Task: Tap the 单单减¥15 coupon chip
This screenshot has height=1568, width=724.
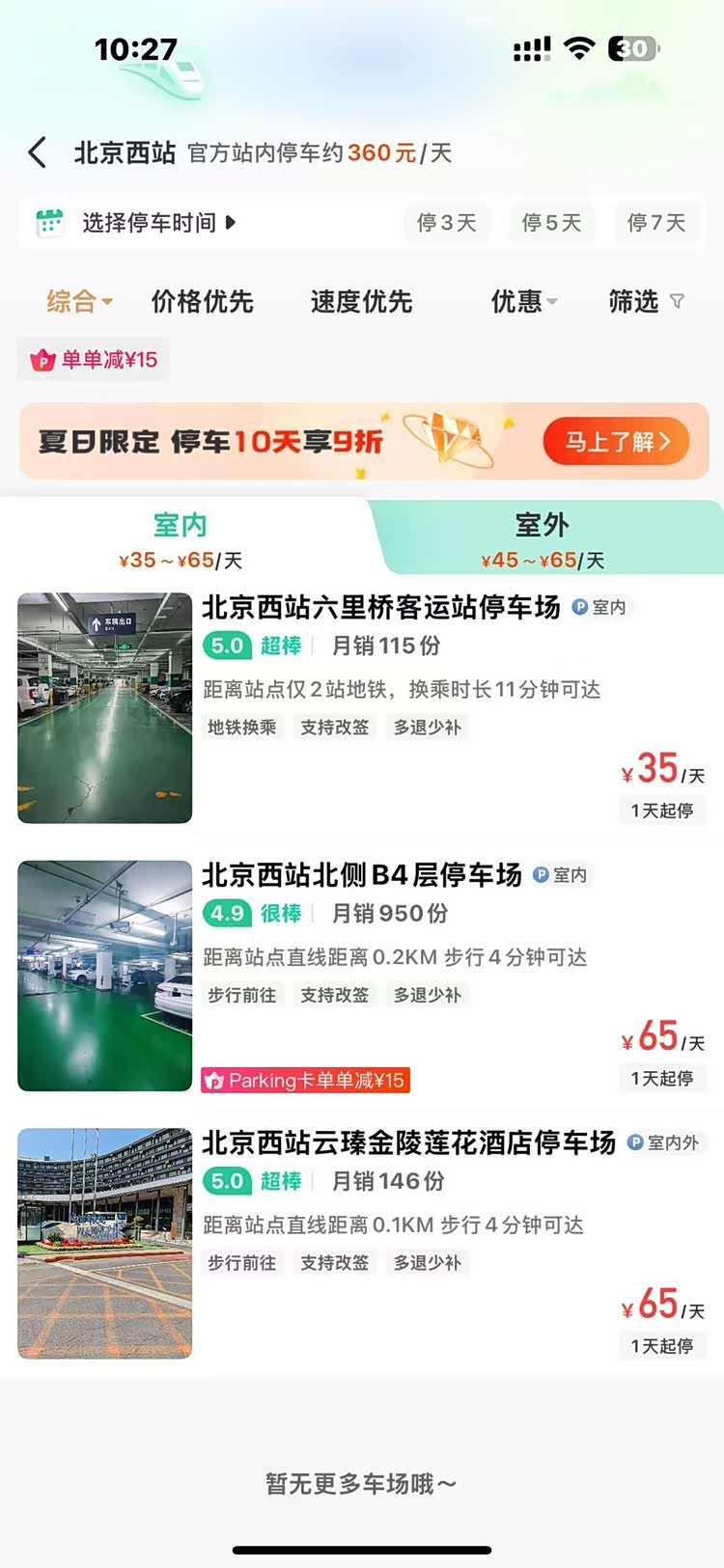Action: point(95,360)
